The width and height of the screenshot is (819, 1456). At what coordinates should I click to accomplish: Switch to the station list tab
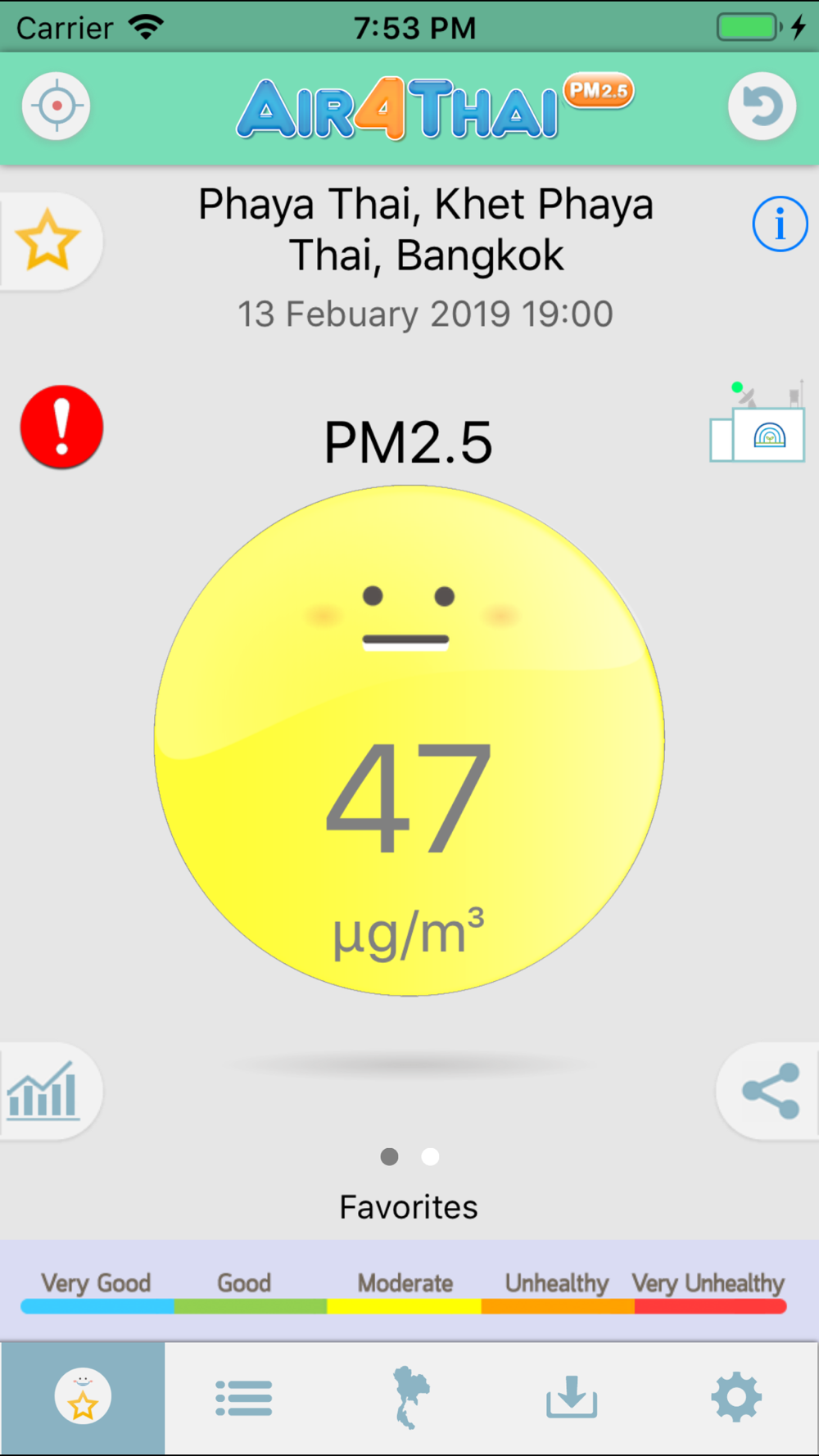click(x=244, y=1397)
